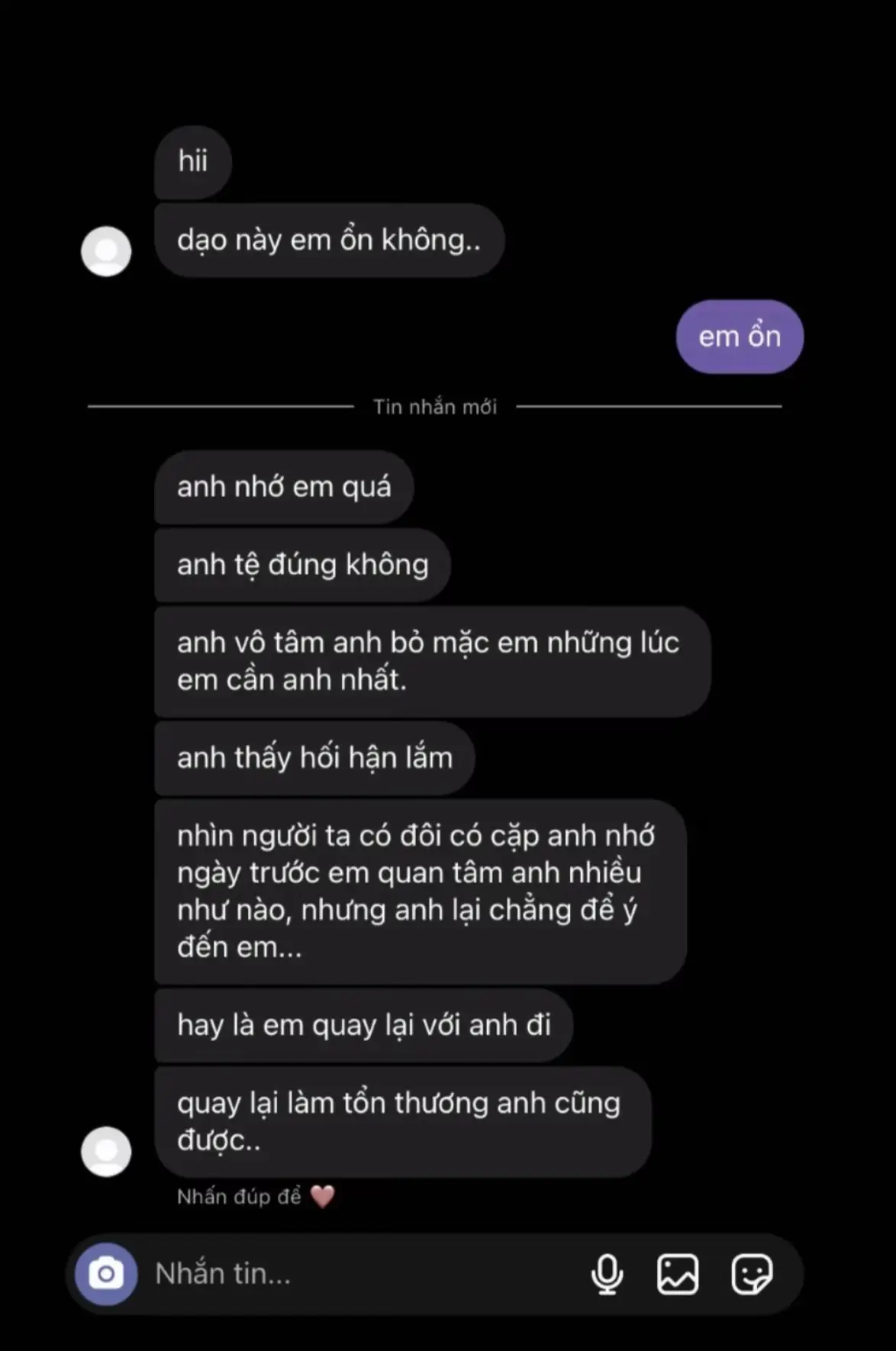This screenshot has height=1351, width=896.
Task: Click the avatar beside "dạo này em ổn không.."
Action: click(x=105, y=251)
